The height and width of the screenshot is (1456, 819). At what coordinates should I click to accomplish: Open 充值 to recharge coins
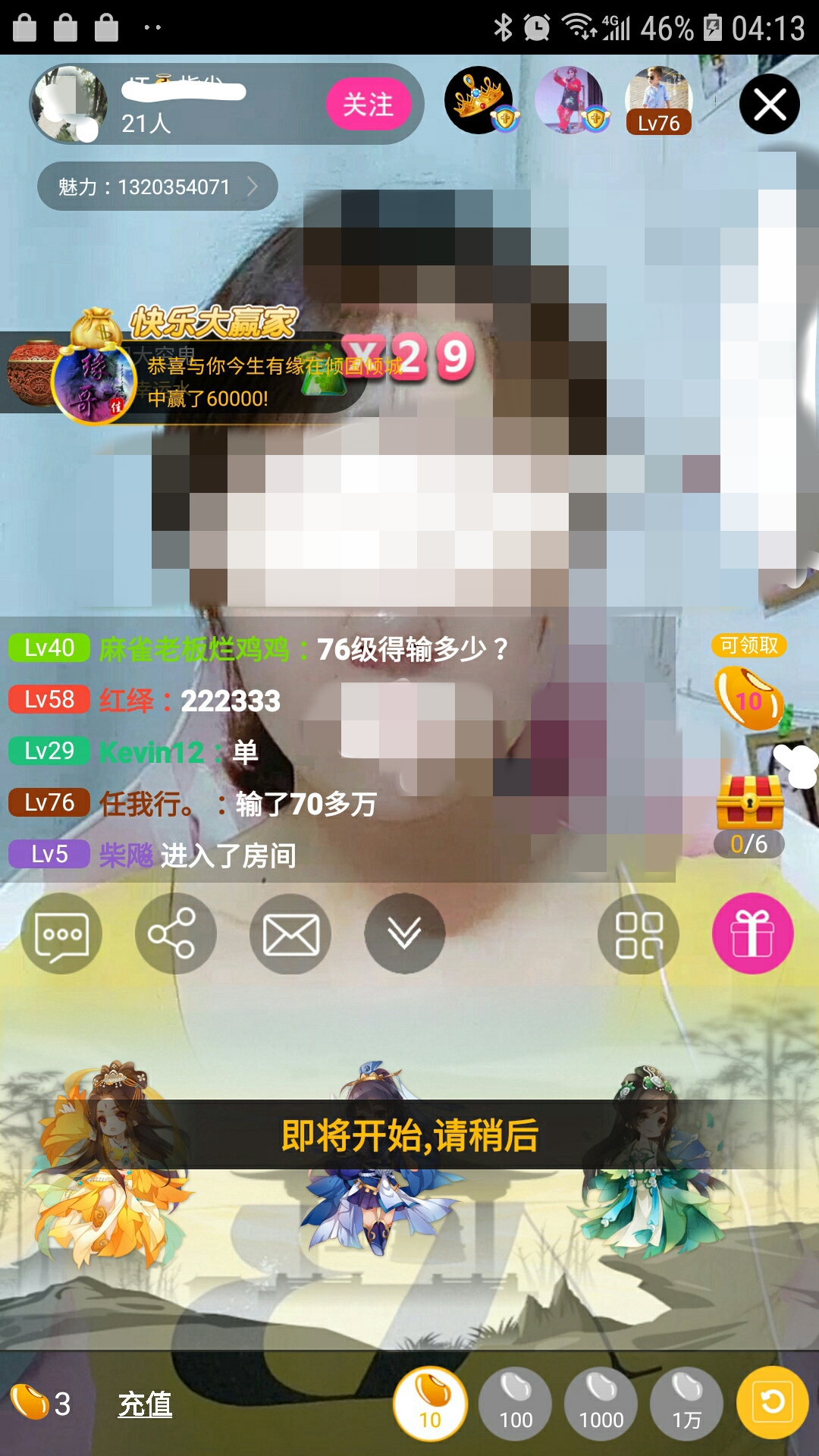pyautogui.click(x=145, y=1404)
